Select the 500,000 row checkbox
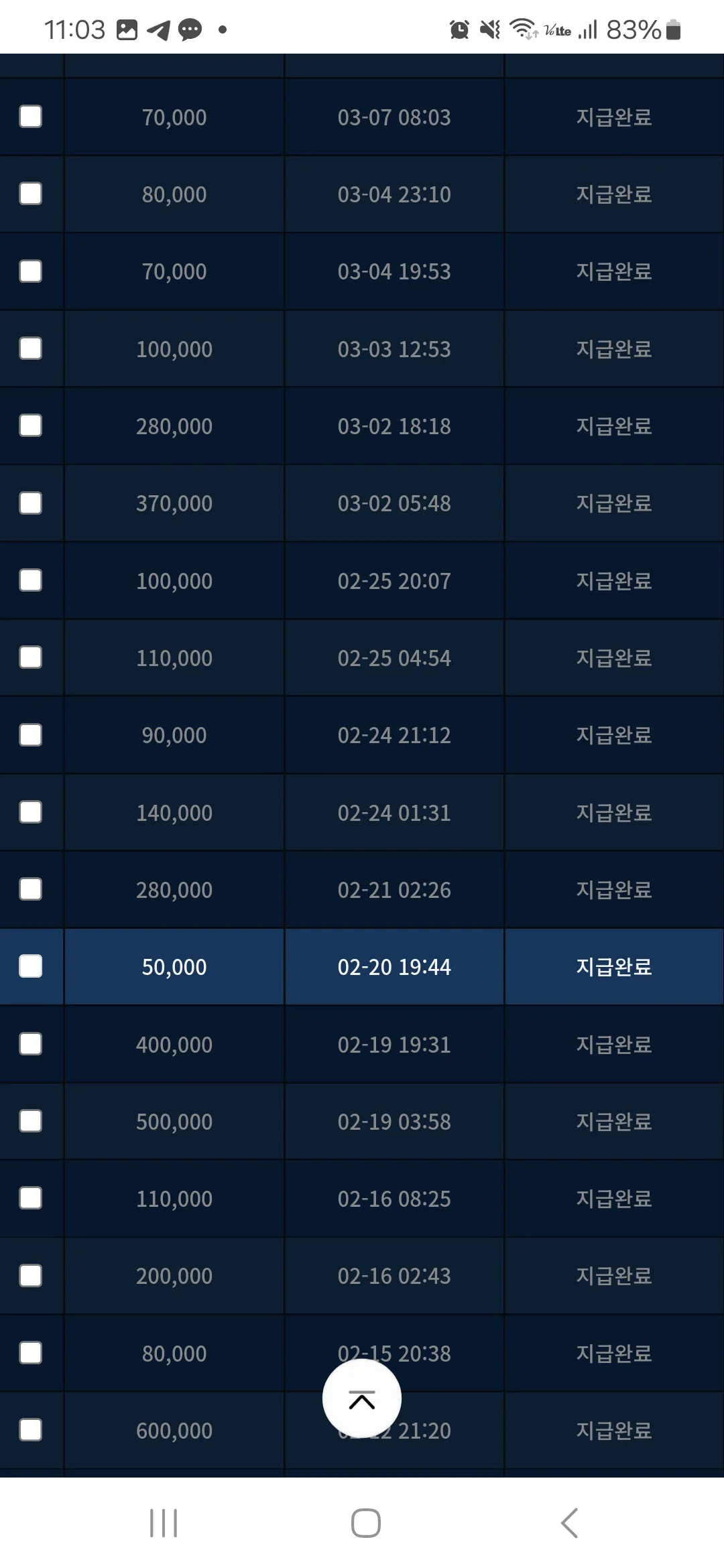The height and width of the screenshot is (1568, 724). pyautogui.click(x=31, y=1121)
